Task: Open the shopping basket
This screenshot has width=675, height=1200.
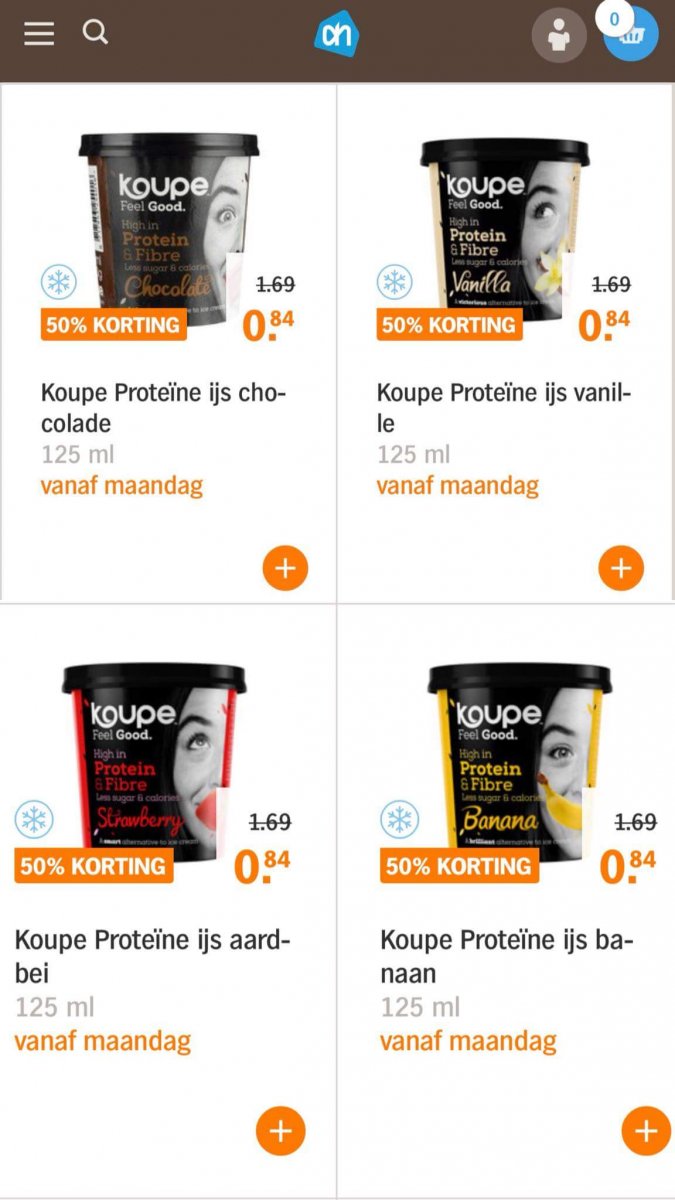Action: [x=631, y=35]
